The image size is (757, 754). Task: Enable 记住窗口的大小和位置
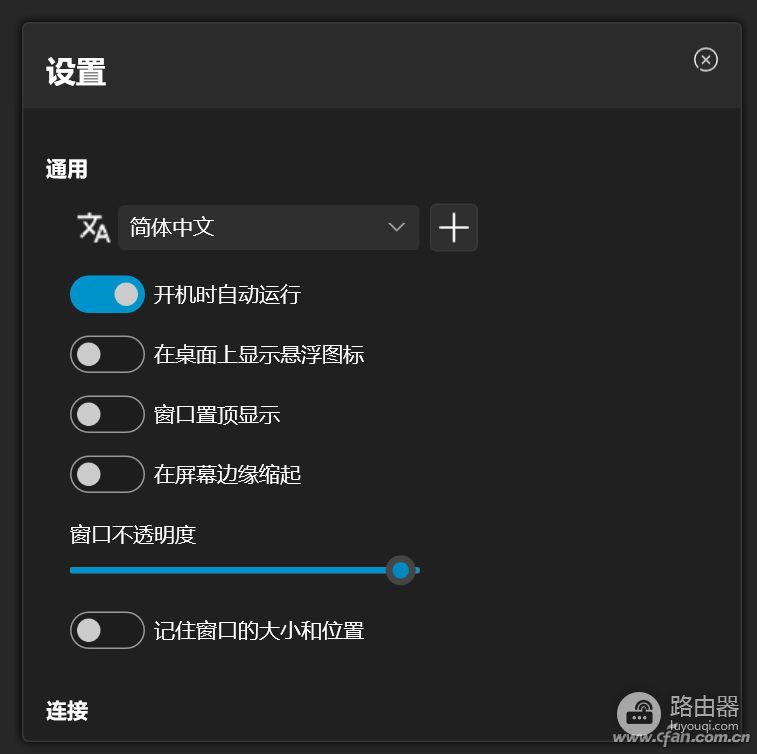(107, 630)
